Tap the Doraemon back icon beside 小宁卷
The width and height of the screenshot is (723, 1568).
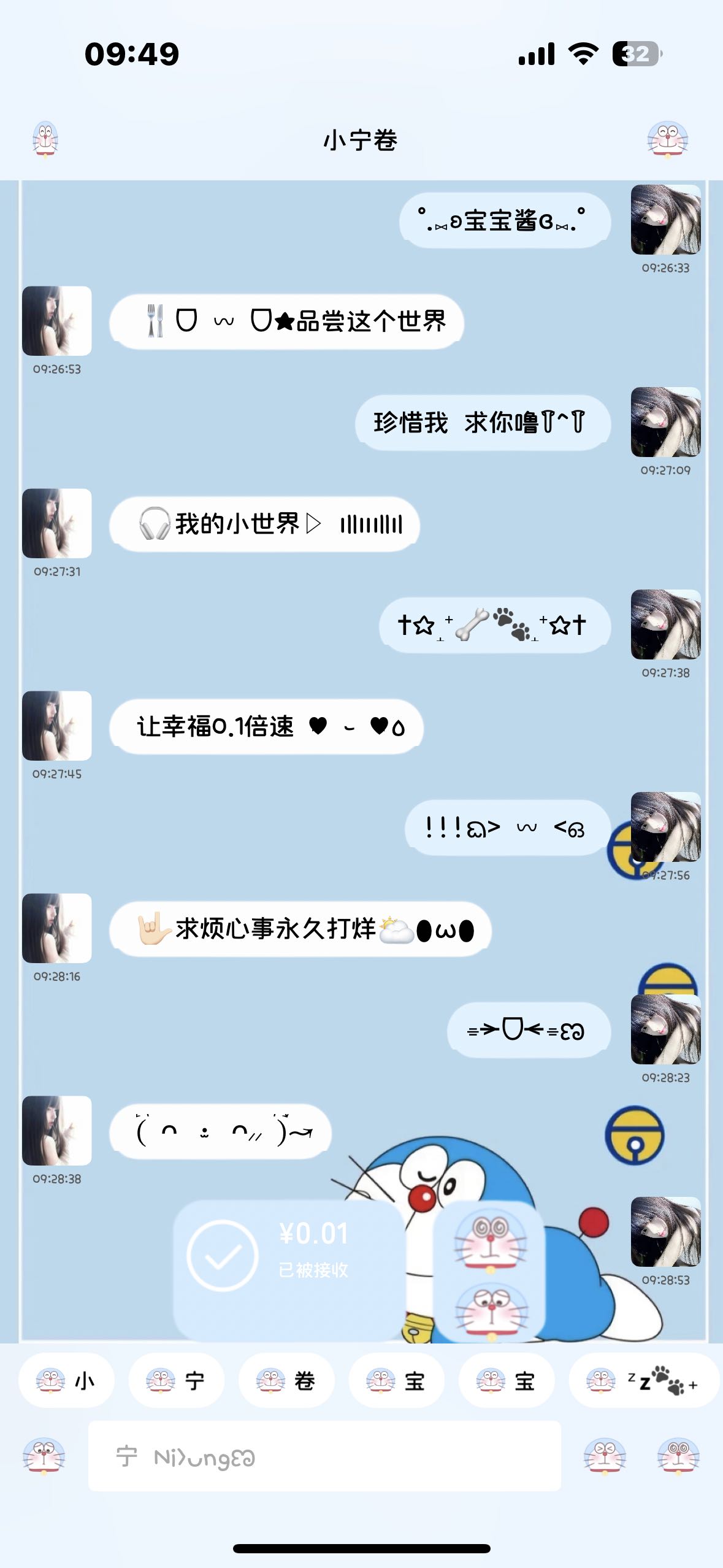[x=45, y=140]
